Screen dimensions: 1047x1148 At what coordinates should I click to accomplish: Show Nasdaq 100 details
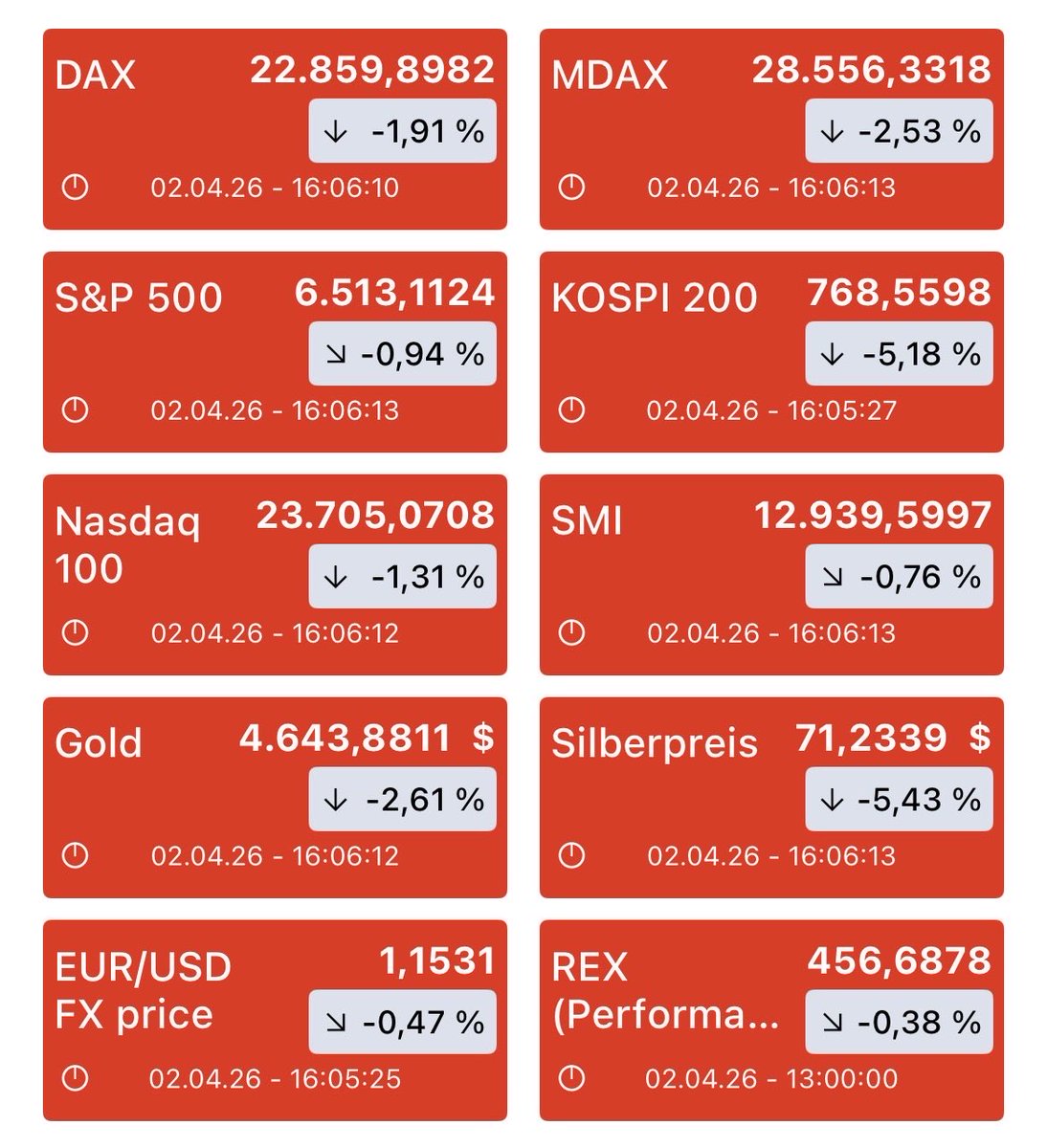[275, 575]
